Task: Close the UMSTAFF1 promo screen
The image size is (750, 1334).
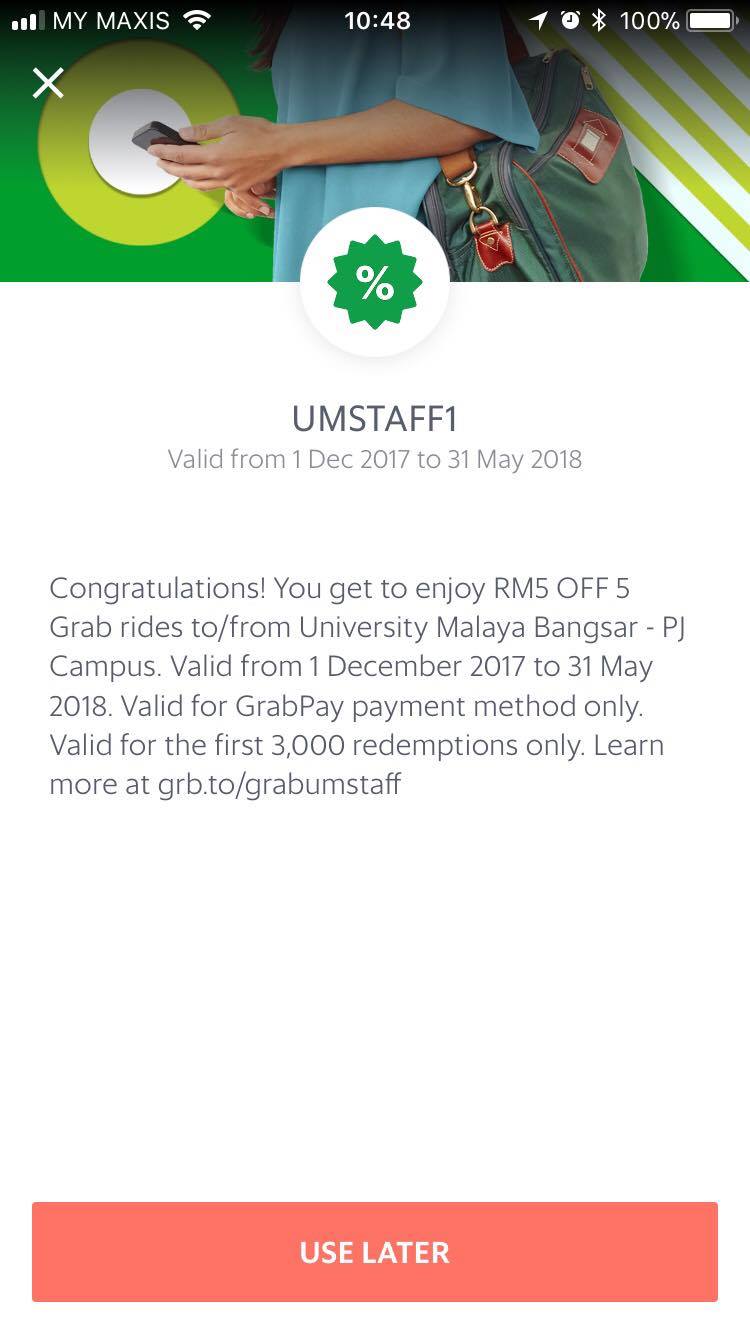Action: 48,83
